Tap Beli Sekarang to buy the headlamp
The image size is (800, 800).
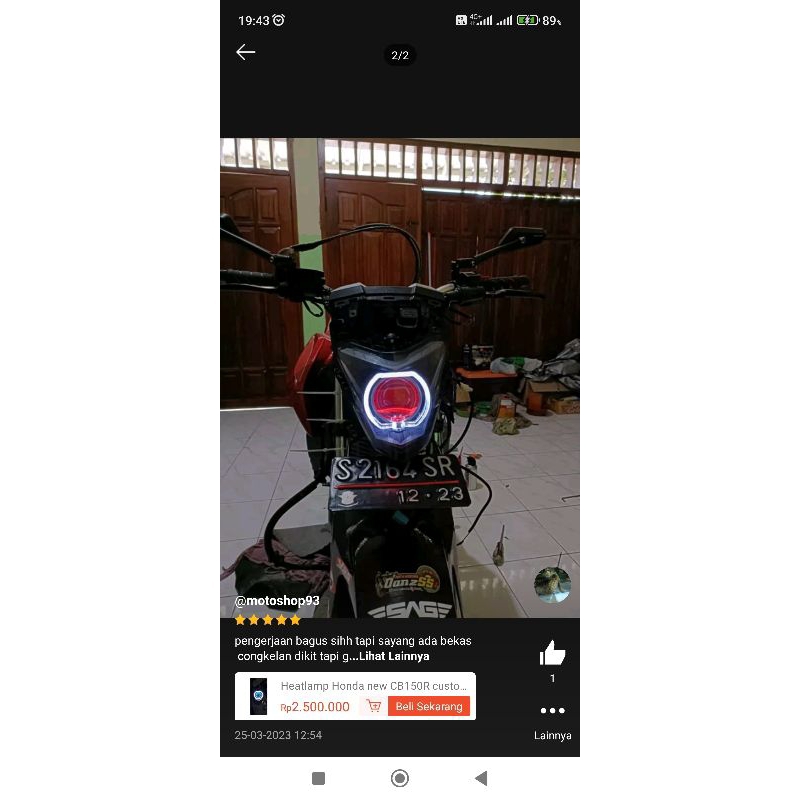pyautogui.click(x=428, y=706)
